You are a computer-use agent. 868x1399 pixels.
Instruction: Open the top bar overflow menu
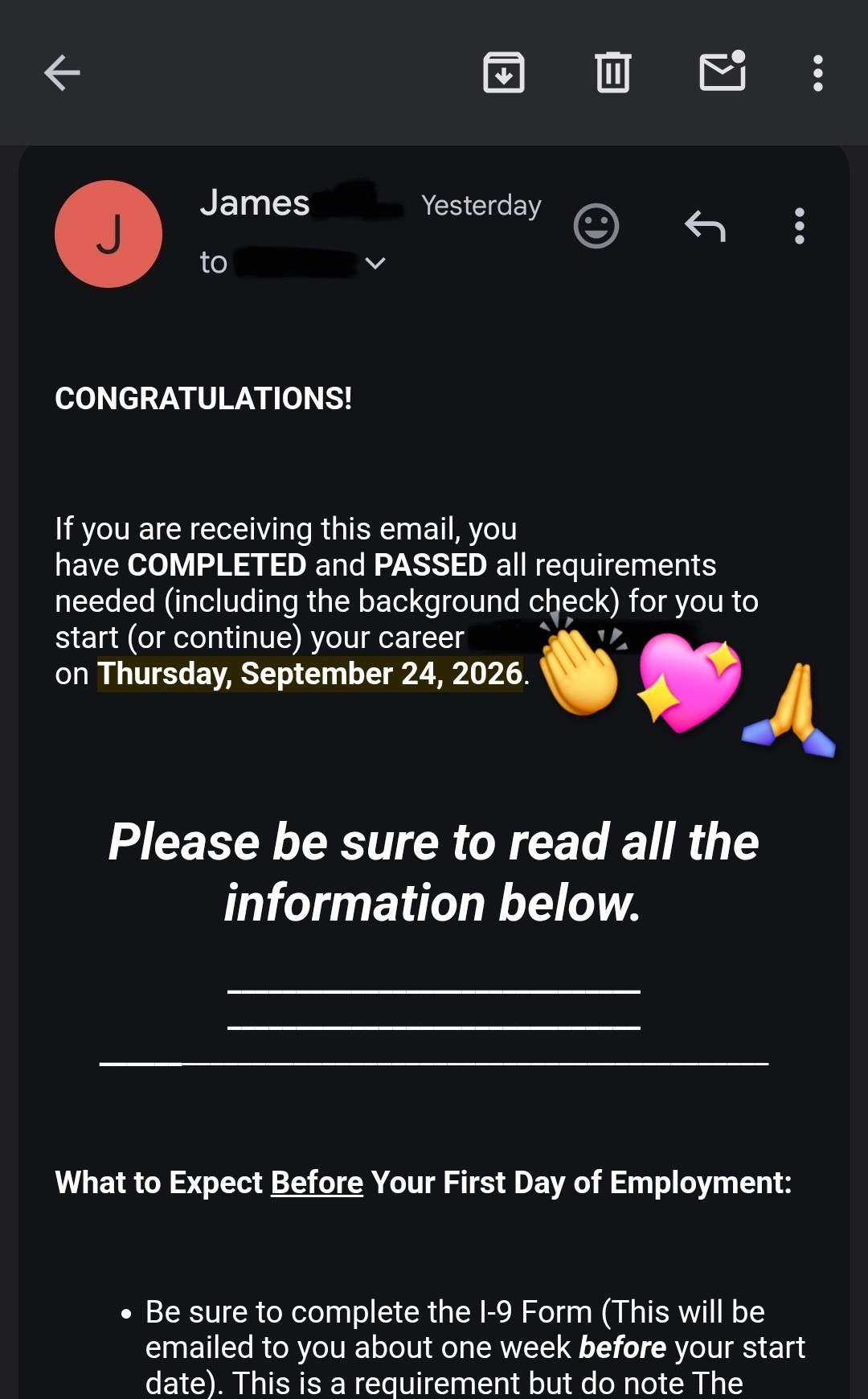[x=818, y=73]
